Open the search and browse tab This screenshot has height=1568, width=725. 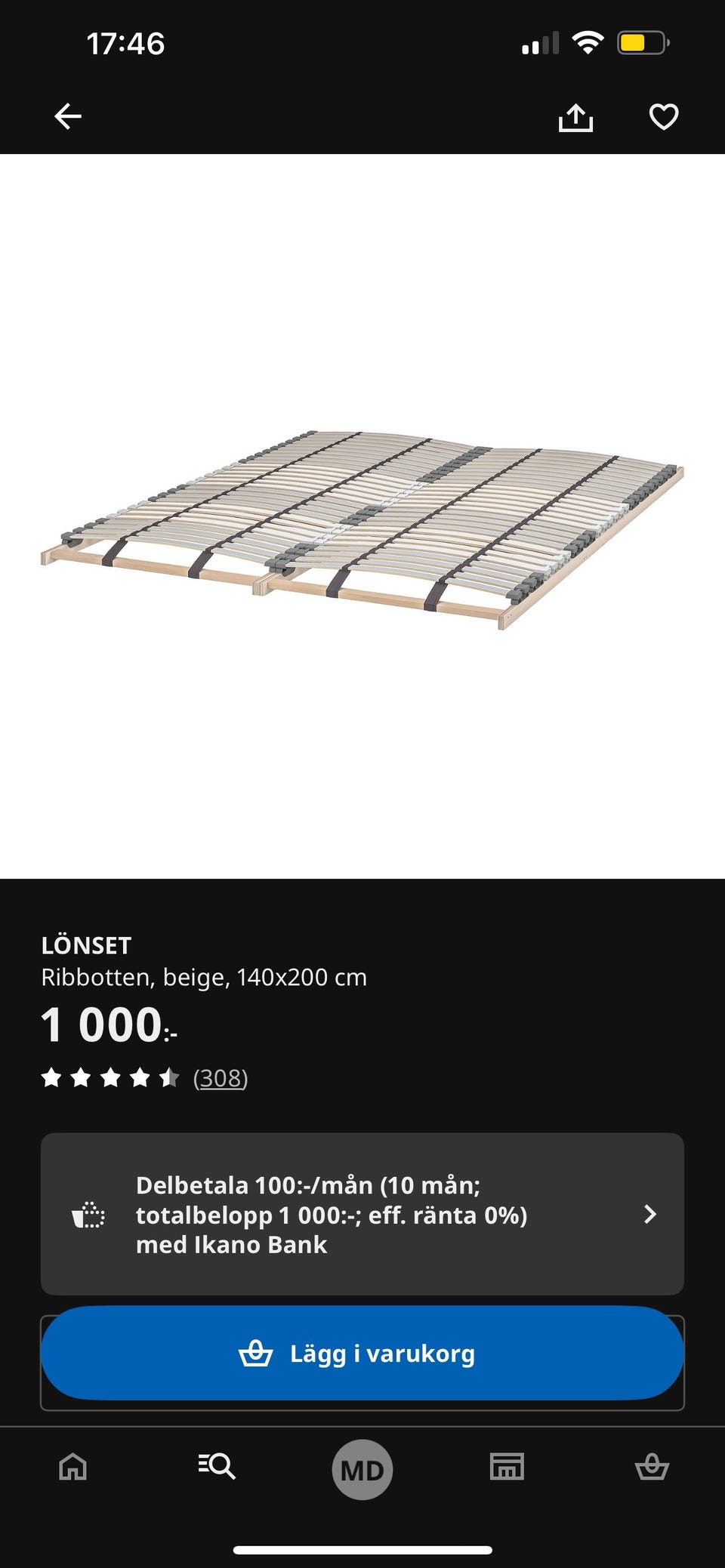217,1467
